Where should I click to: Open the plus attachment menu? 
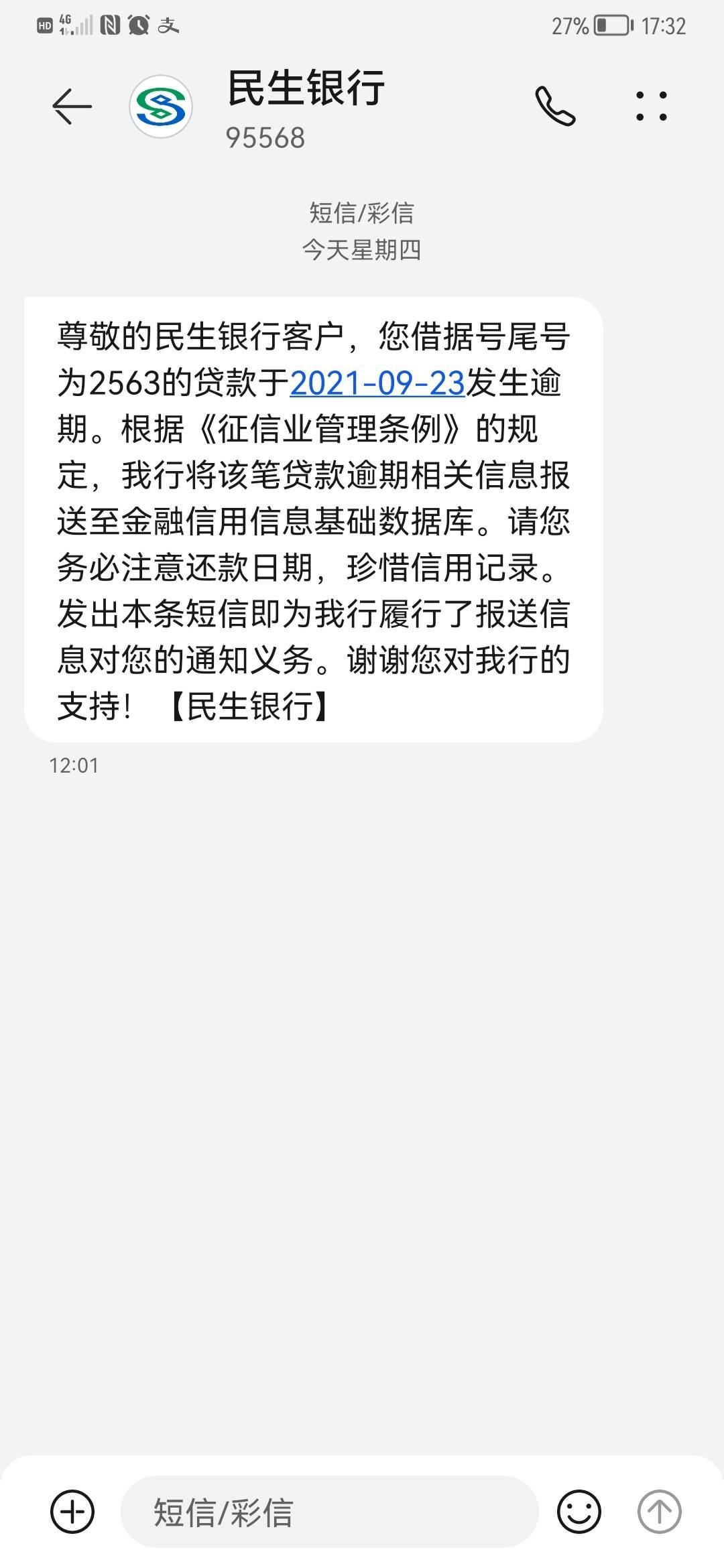pyautogui.click(x=72, y=1511)
